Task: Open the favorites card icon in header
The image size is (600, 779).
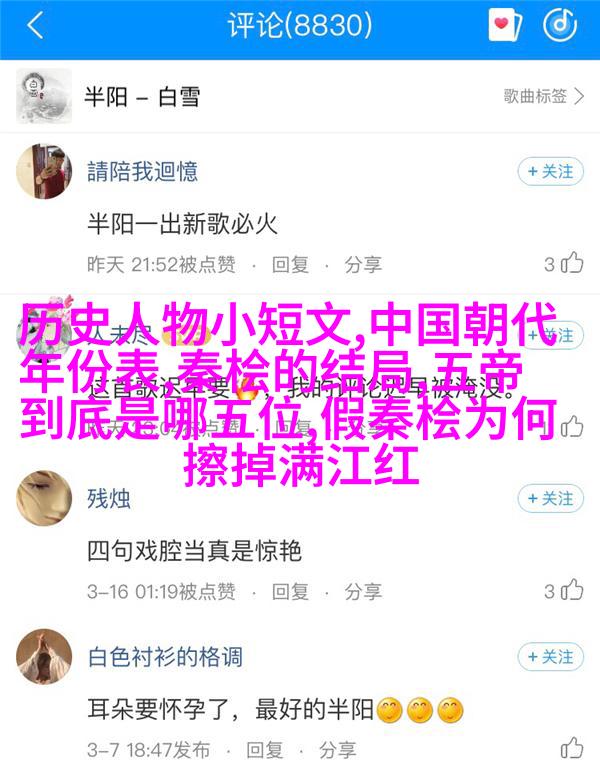Action: click(x=505, y=26)
